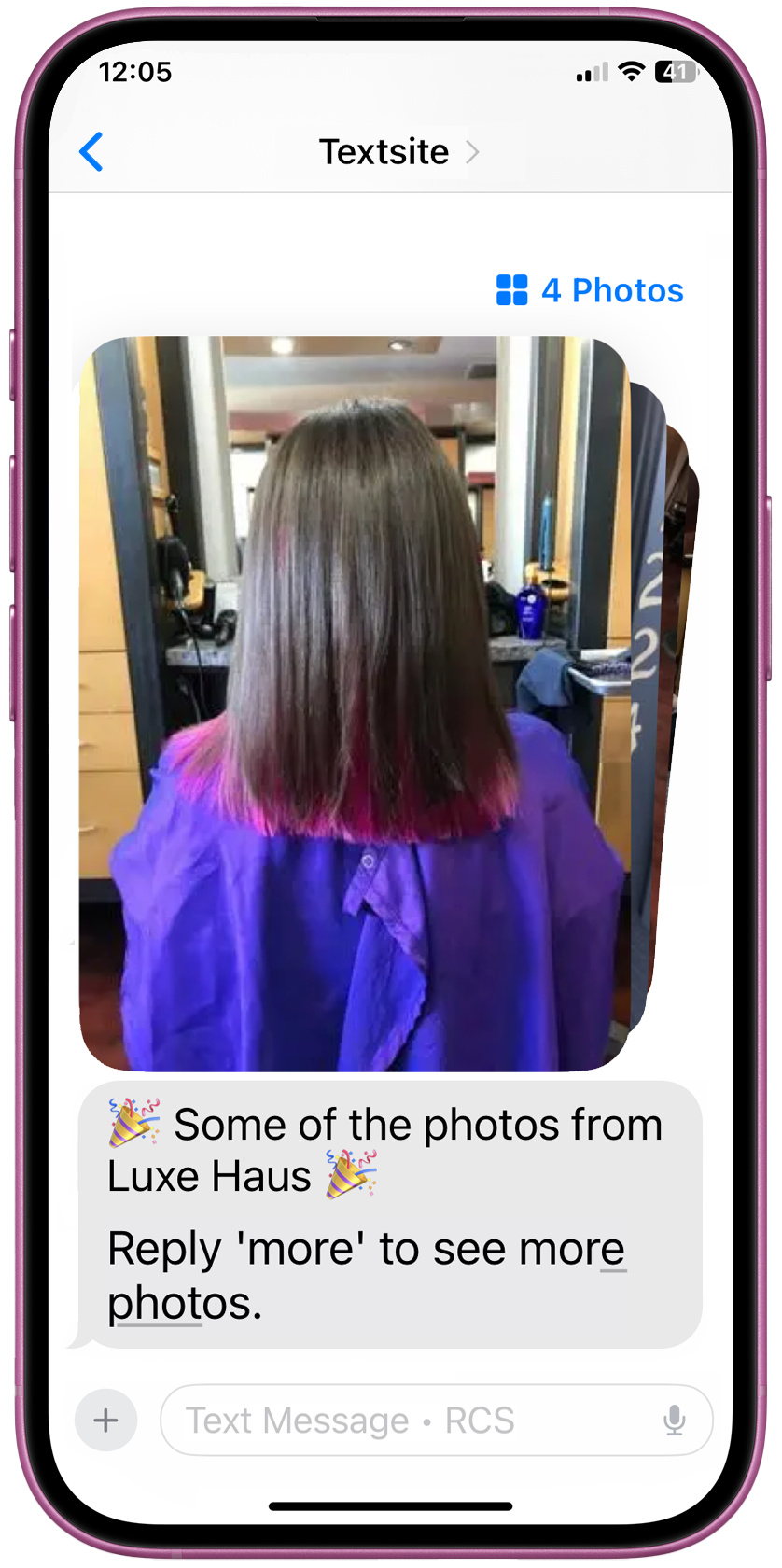Viewport: 782px width, 1568px height.
Task: Open the hair photo from the stack
Action: coord(355,702)
